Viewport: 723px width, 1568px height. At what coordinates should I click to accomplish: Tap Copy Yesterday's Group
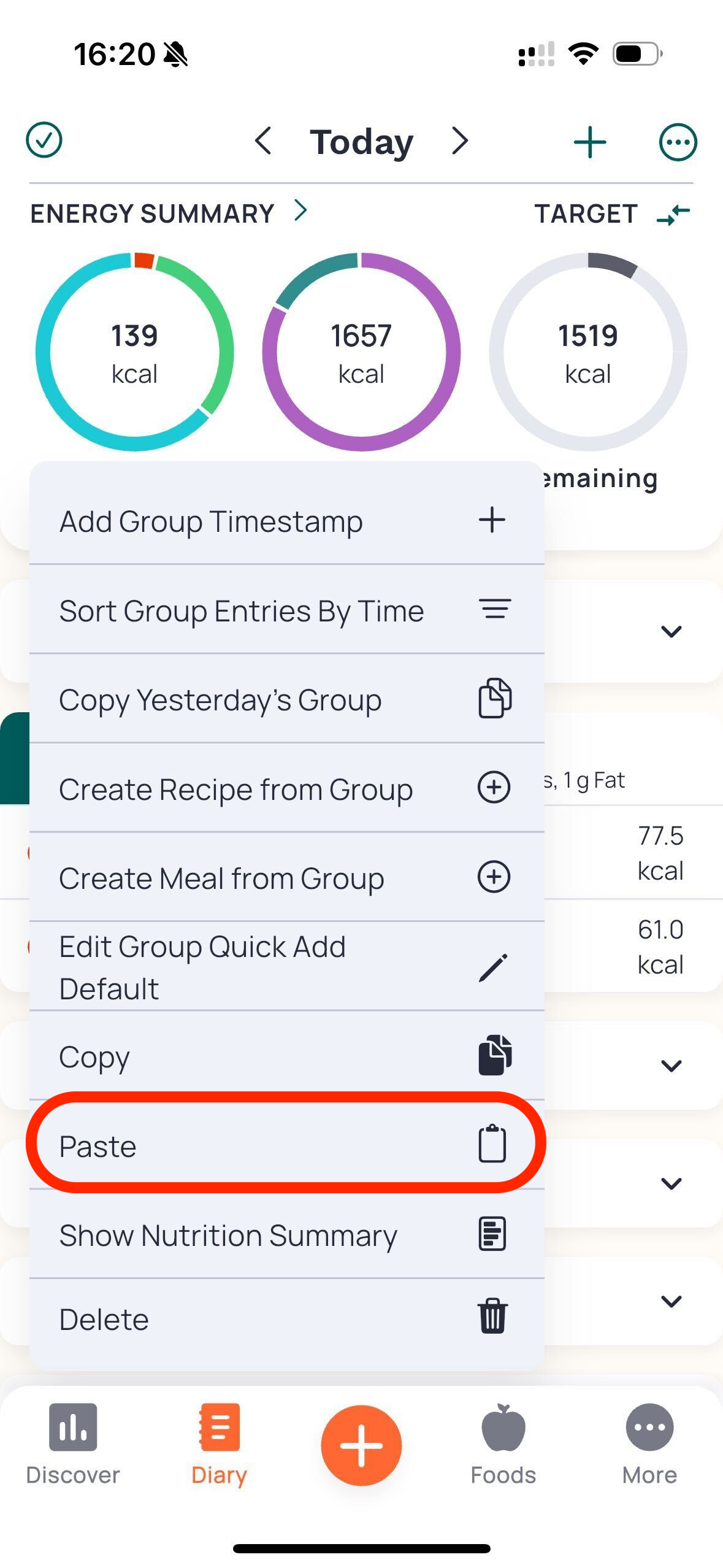click(x=286, y=699)
